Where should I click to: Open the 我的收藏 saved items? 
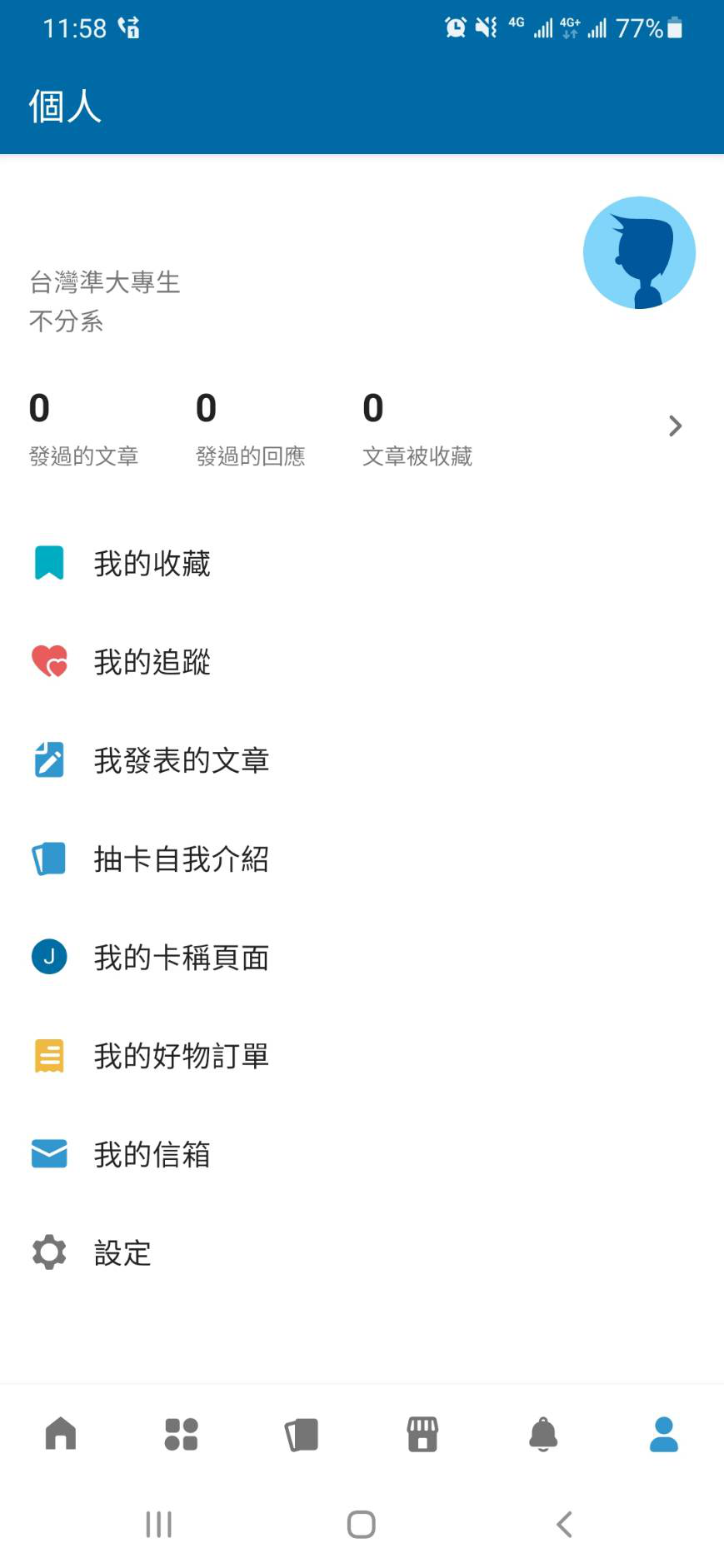(152, 564)
